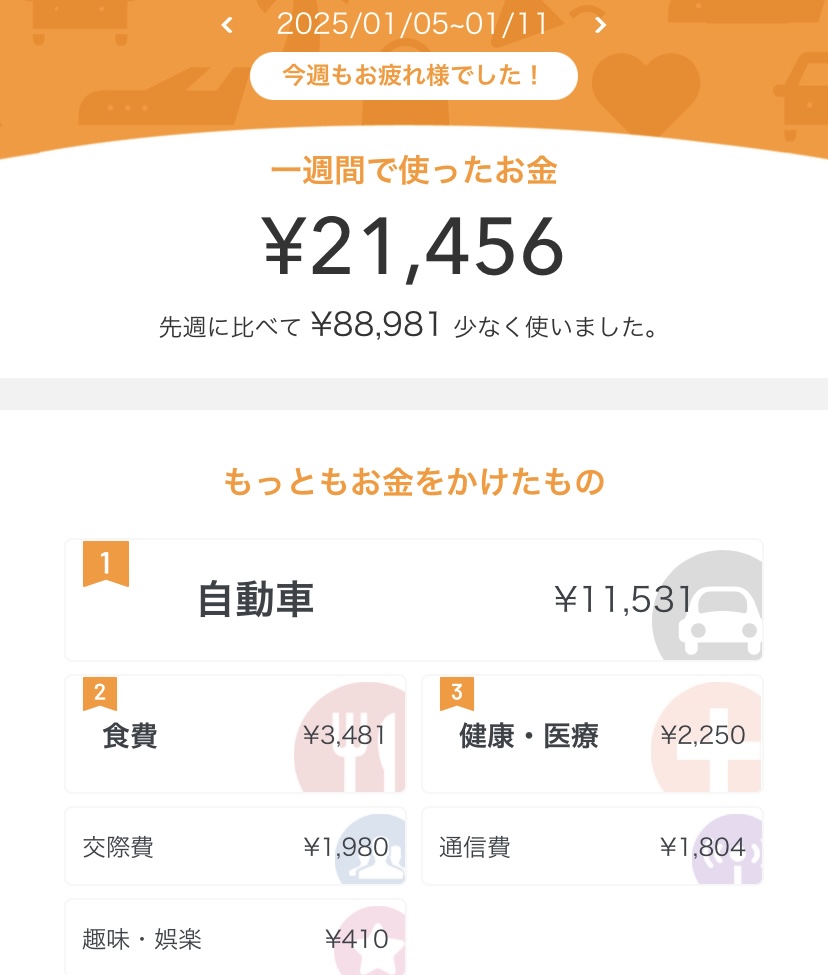
Task: Go to the next week's report
Action: 600,25
